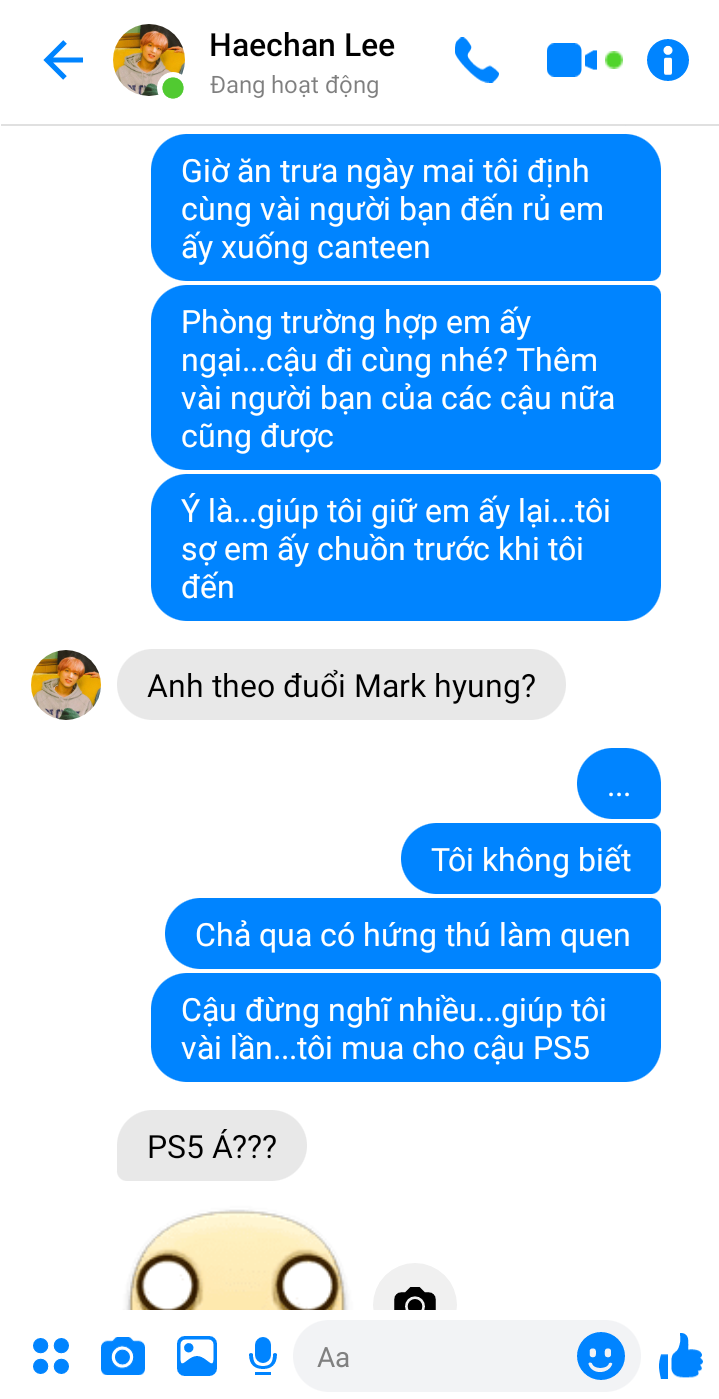The width and height of the screenshot is (719, 1399).
Task: Open conversation info details
Action: pos(668,60)
